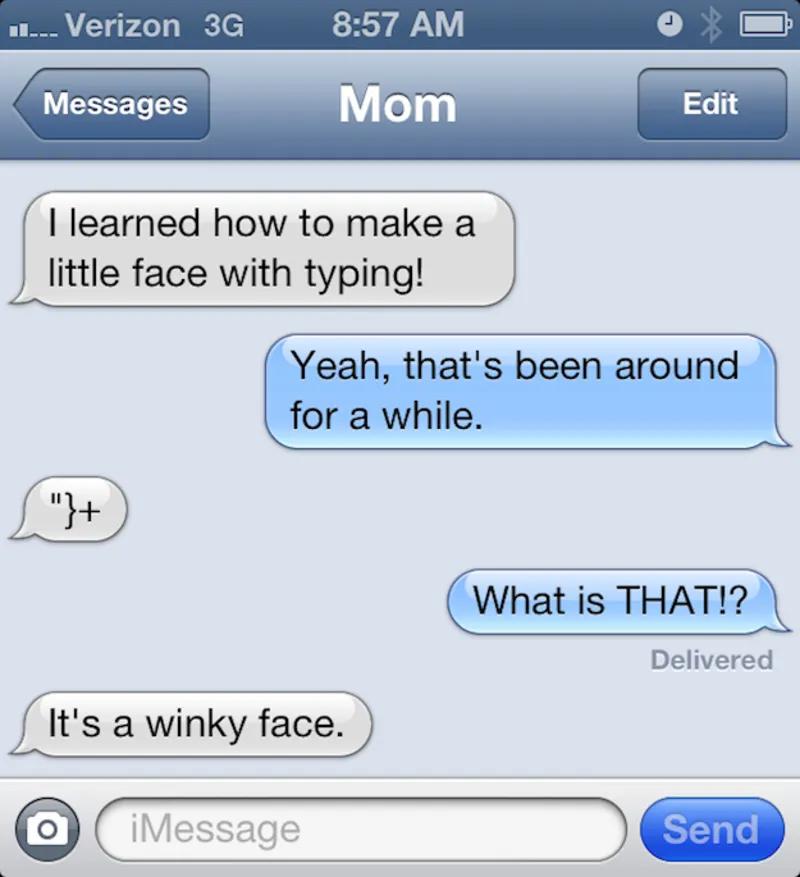Go back to the Messages list

(x=110, y=103)
